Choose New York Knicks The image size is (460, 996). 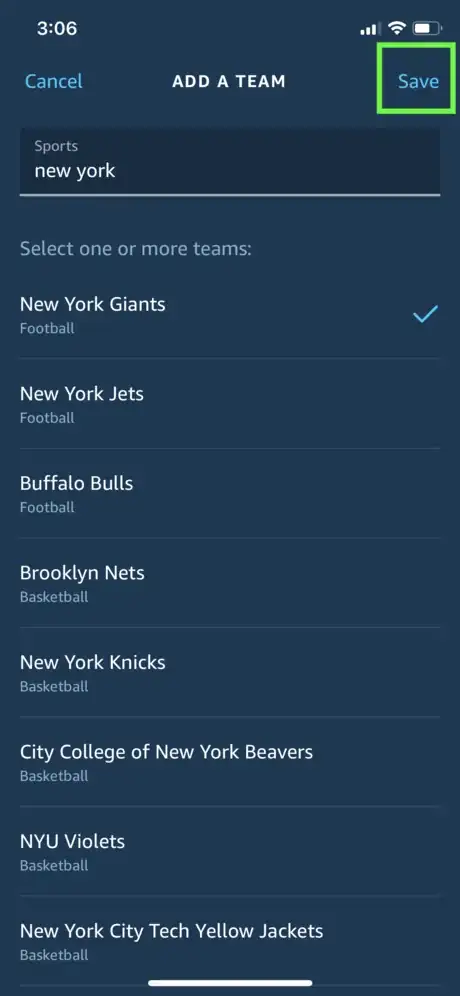pyautogui.click(x=230, y=672)
